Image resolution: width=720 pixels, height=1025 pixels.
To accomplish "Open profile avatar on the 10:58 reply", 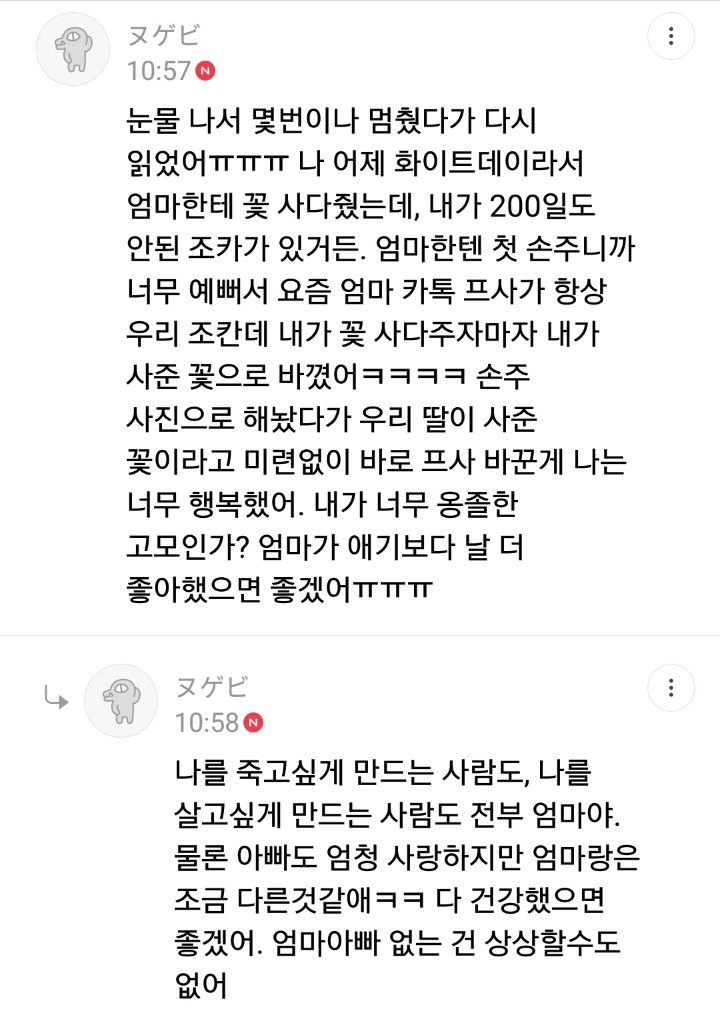I will (x=121, y=701).
